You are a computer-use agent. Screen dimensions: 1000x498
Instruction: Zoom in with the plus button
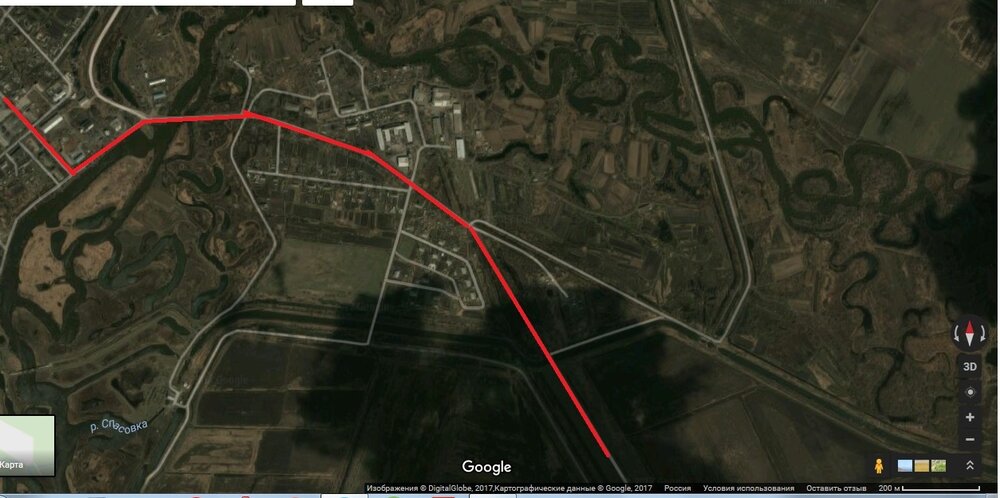969,417
